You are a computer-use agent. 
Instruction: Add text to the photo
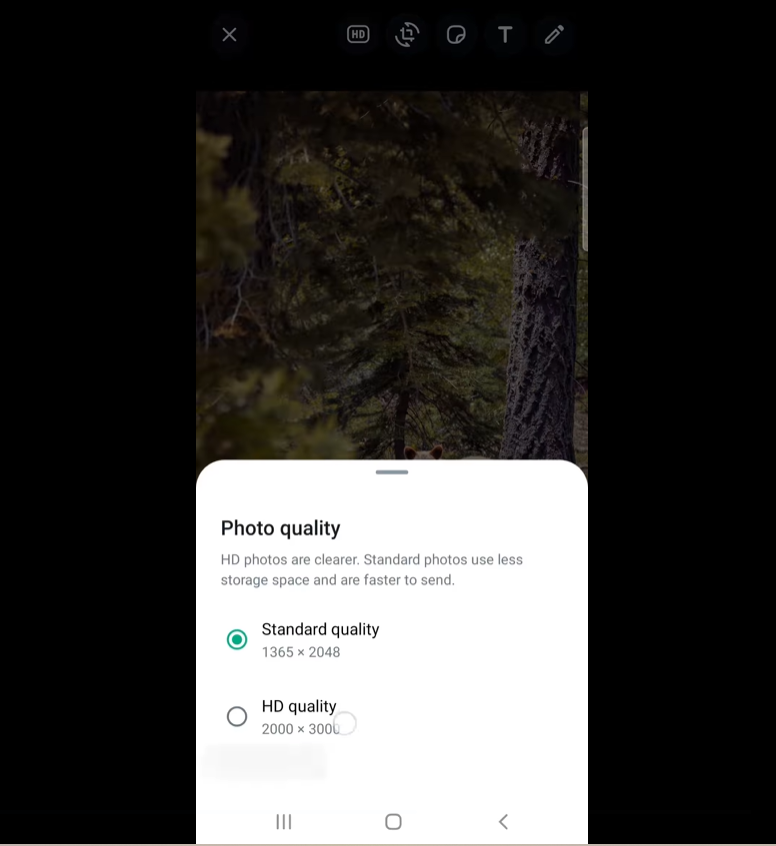pyautogui.click(x=505, y=35)
